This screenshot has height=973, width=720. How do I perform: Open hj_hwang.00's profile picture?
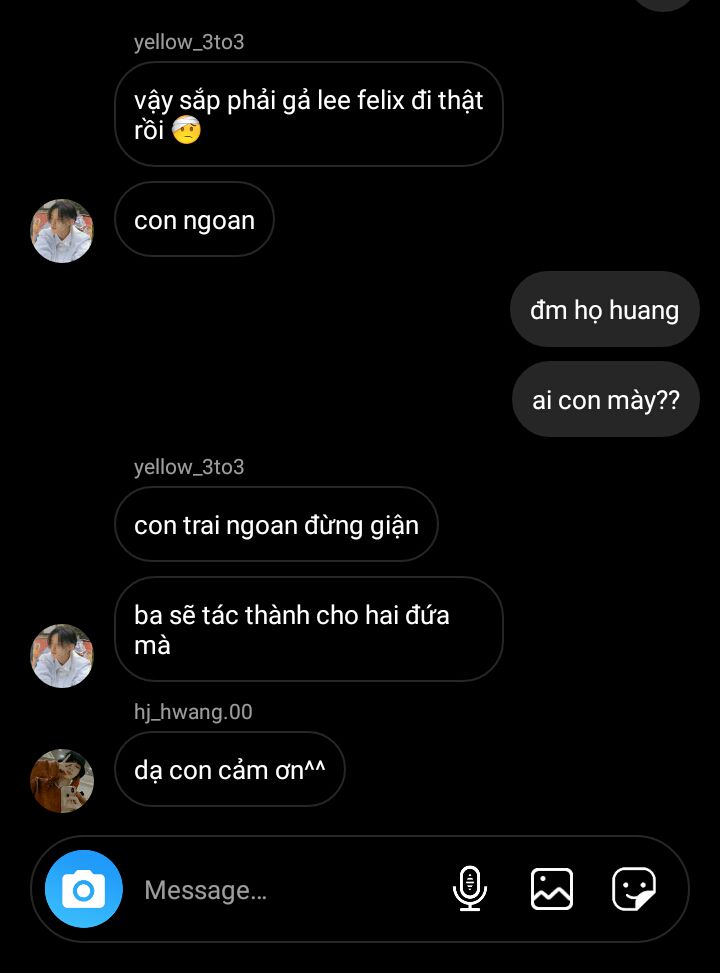62,780
